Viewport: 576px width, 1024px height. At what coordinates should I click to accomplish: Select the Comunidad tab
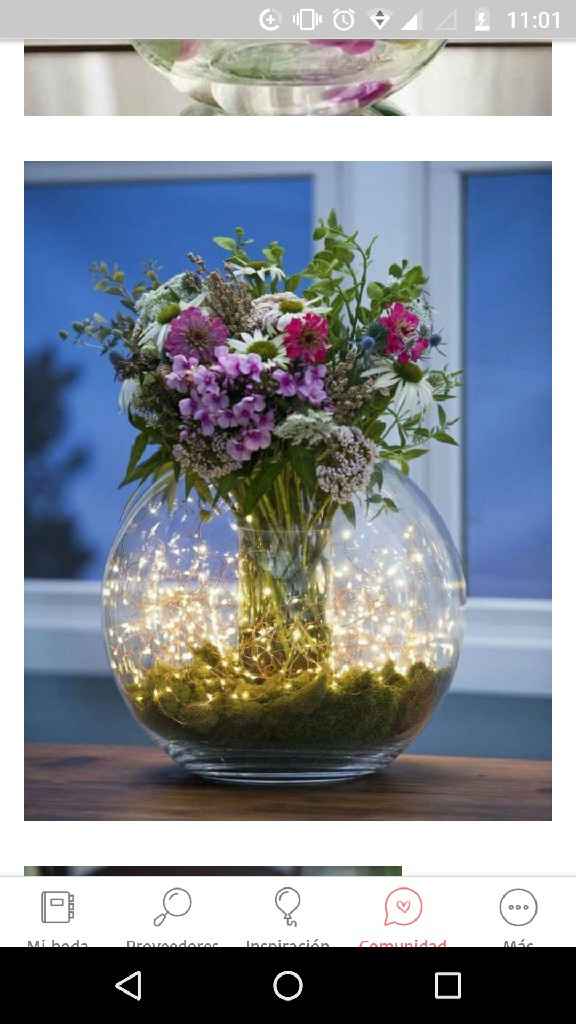coord(403,913)
